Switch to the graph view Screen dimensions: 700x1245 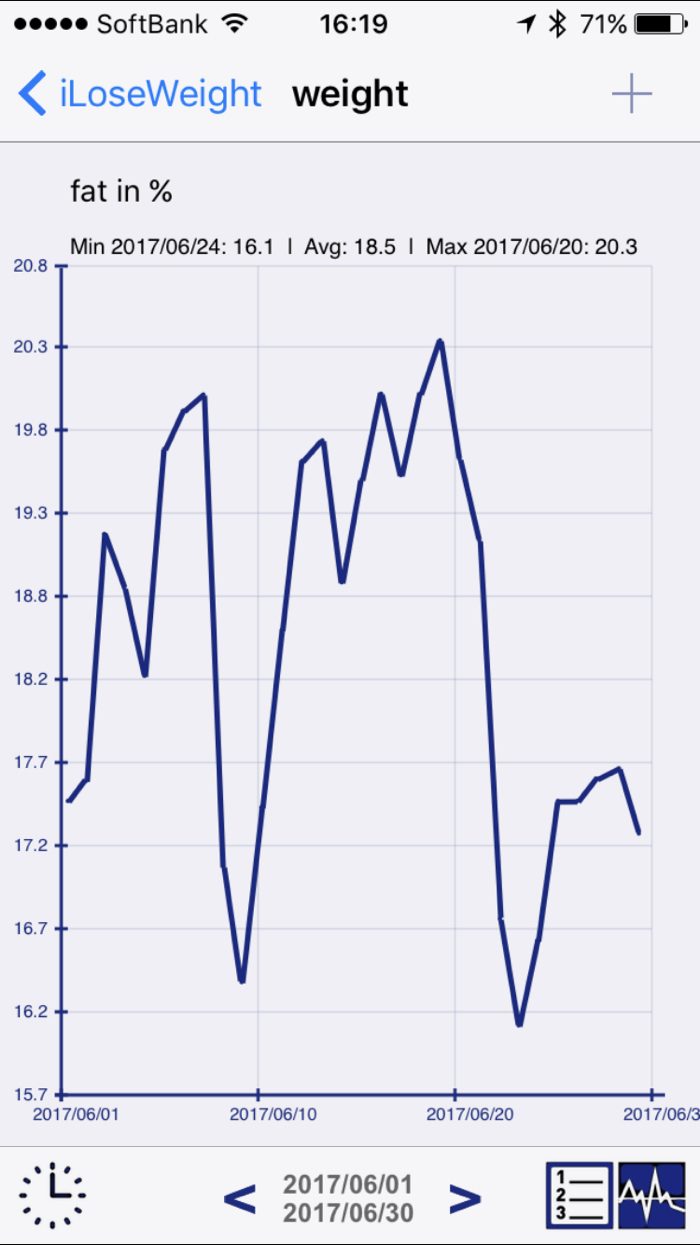(x=651, y=1196)
